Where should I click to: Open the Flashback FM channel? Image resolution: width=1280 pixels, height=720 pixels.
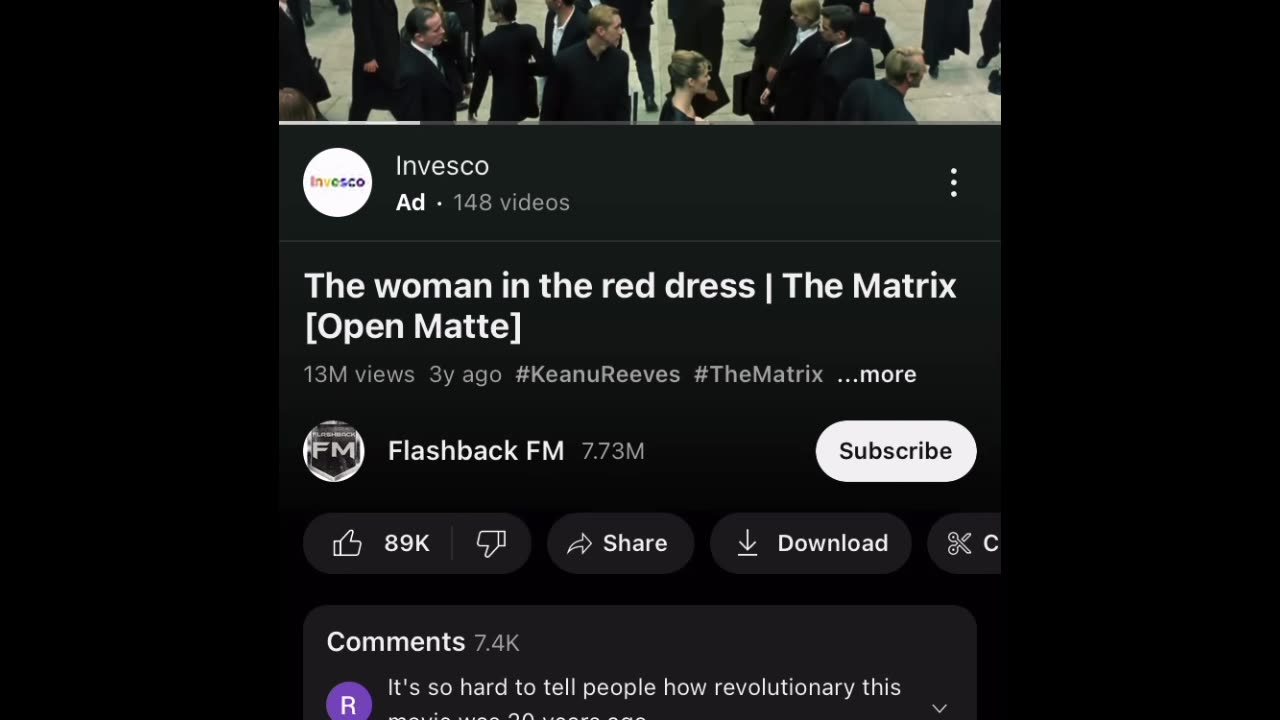coord(475,451)
